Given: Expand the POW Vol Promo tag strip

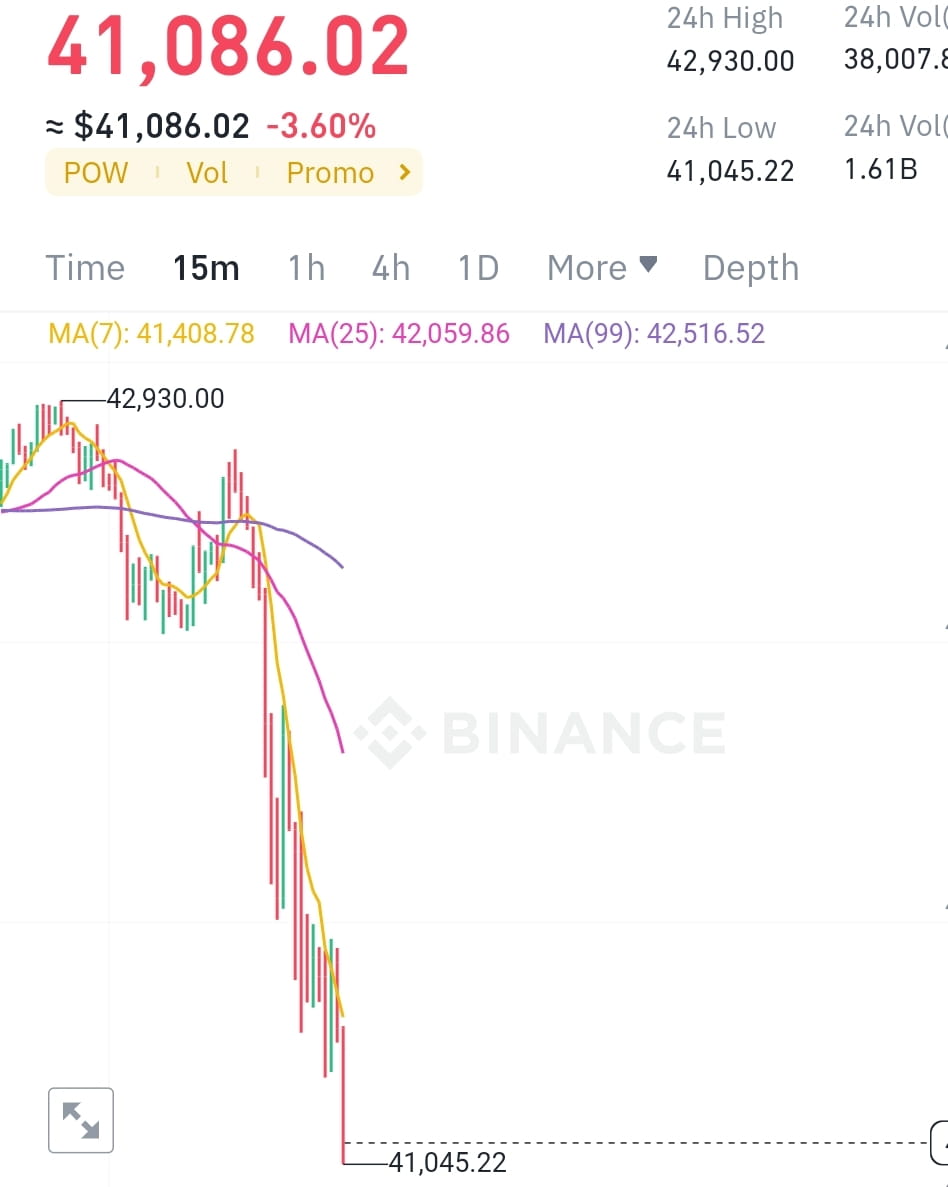Looking at the screenshot, I should click(x=234, y=172).
